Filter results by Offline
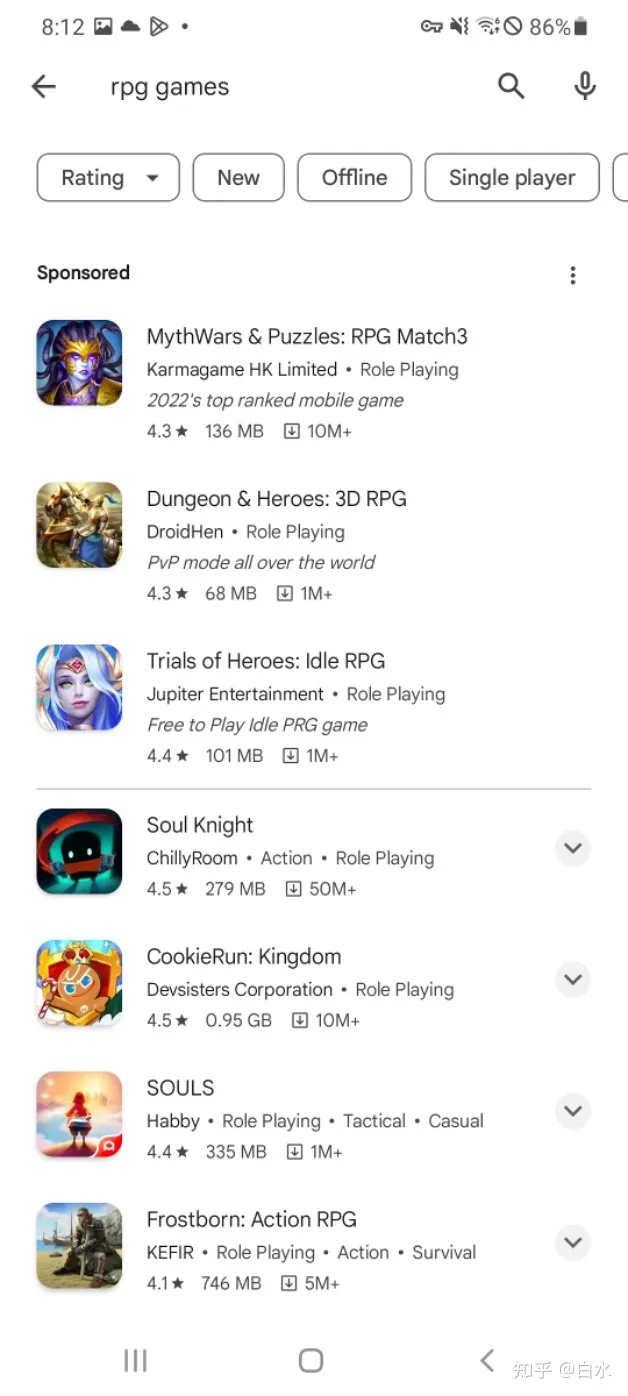628x1396 pixels. [354, 178]
